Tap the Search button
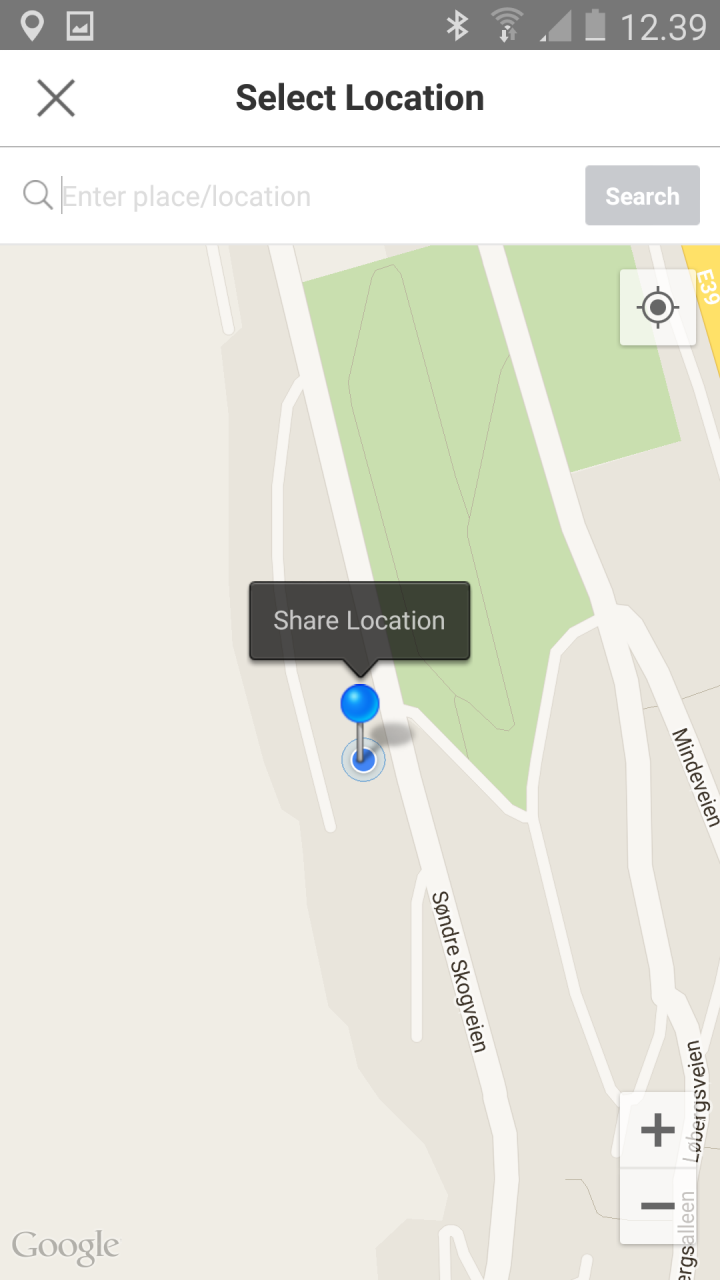 (642, 196)
